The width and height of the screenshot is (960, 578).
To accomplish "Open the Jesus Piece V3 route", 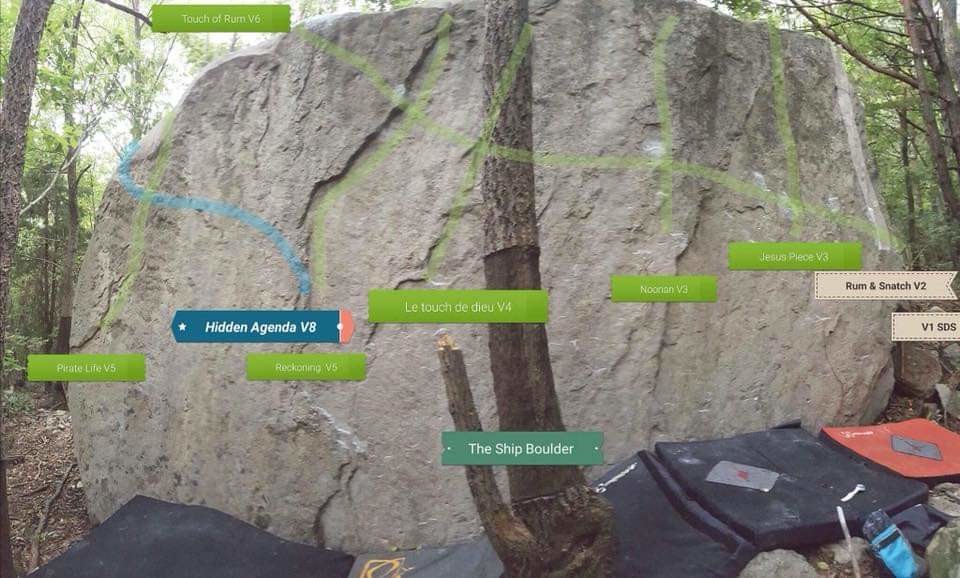I will coord(794,256).
